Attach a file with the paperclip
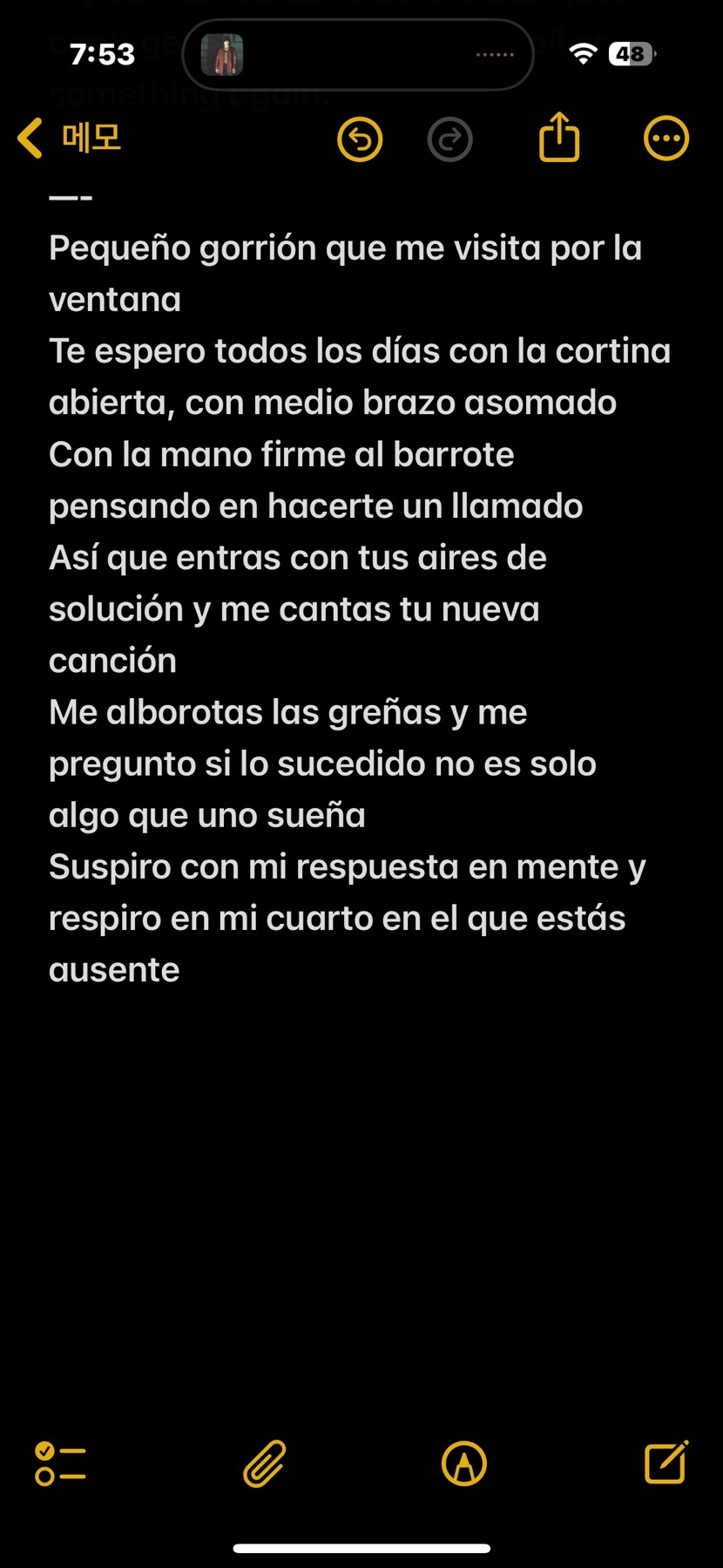Screen dimensions: 723x1568 click(x=265, y=1463)
